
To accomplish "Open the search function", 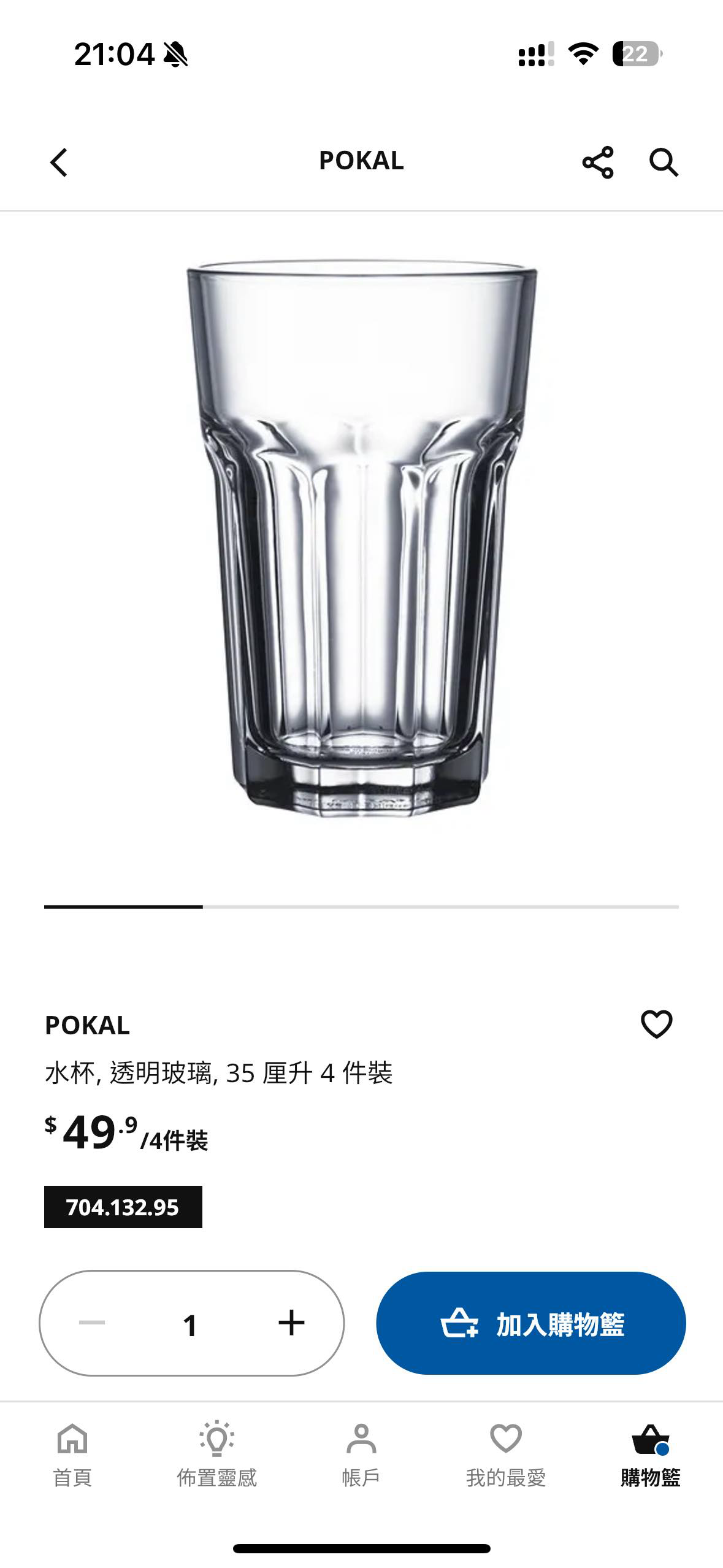I will (x=665, y=161).
